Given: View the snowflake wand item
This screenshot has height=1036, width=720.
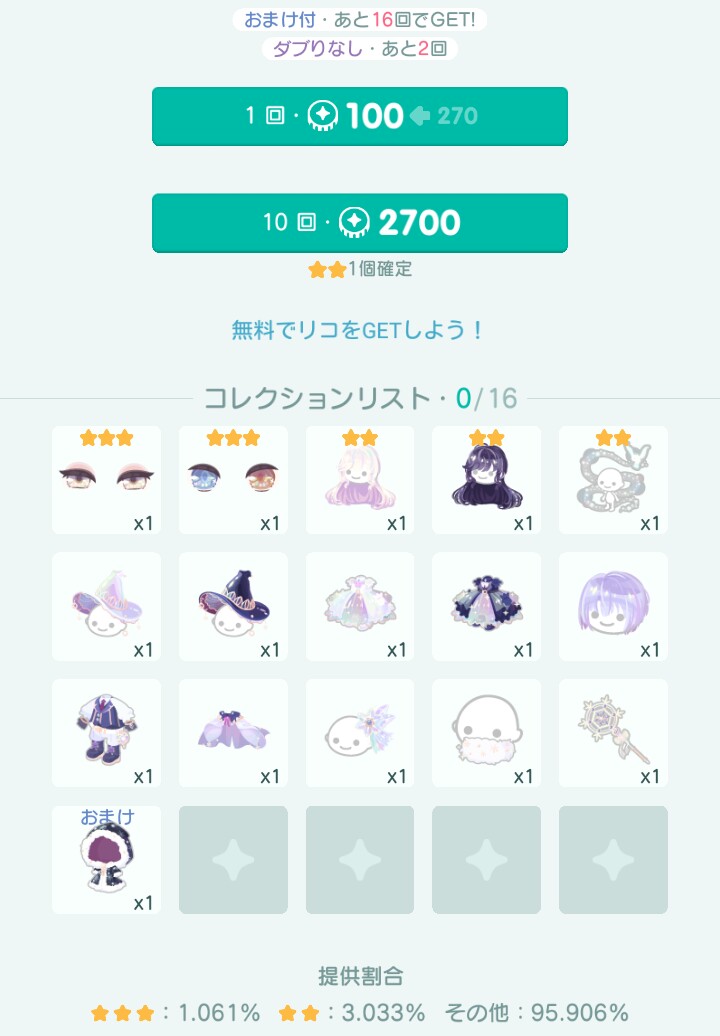Looking at the screenshot, I should pos(613,733).
